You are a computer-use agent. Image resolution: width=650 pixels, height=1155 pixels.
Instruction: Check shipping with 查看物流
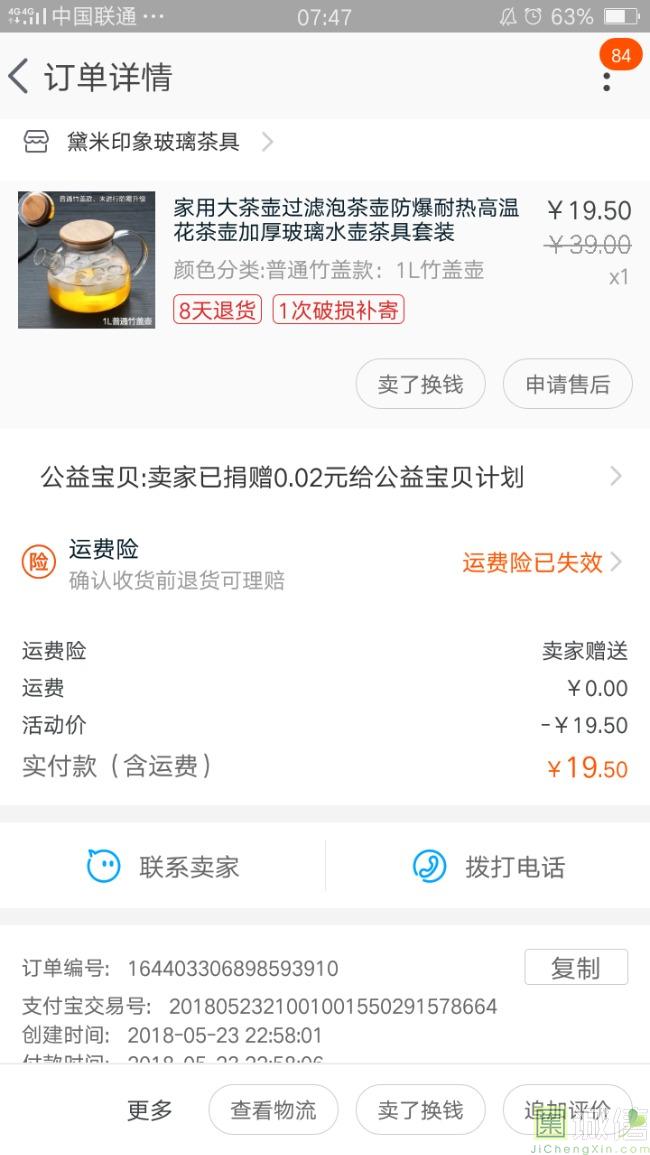tap(273, 1110)
